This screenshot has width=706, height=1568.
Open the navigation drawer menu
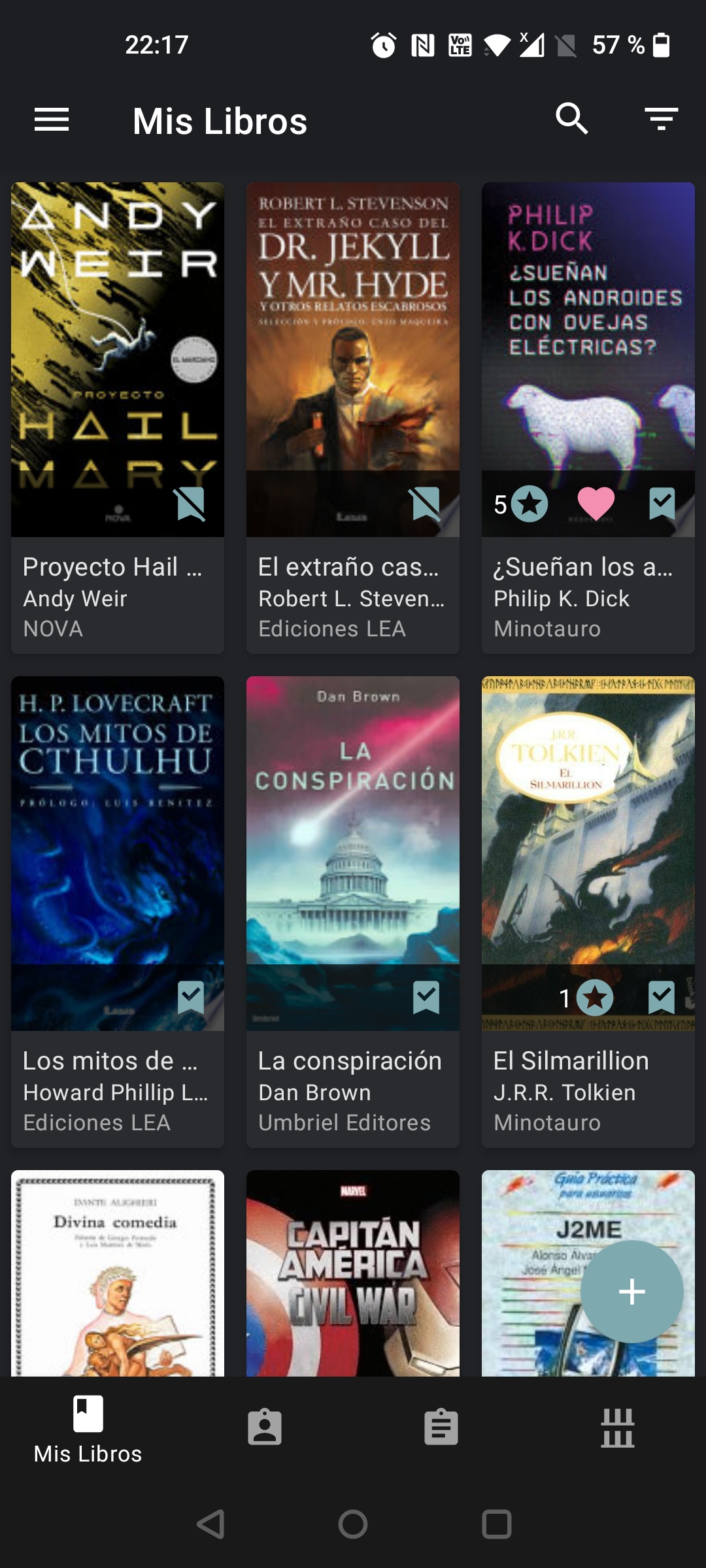tap(52, 120)
